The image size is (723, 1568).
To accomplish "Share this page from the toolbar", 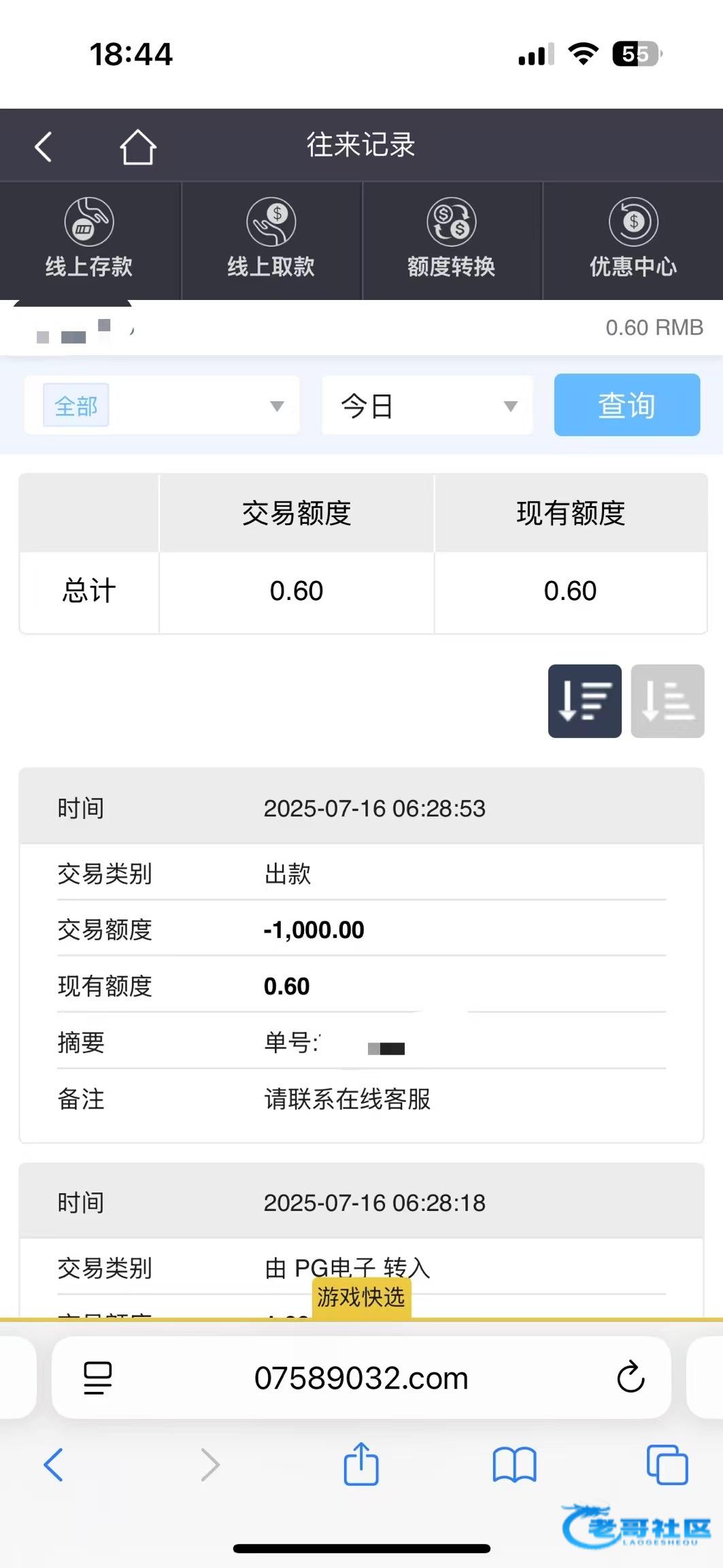I will coord(361,1464).
